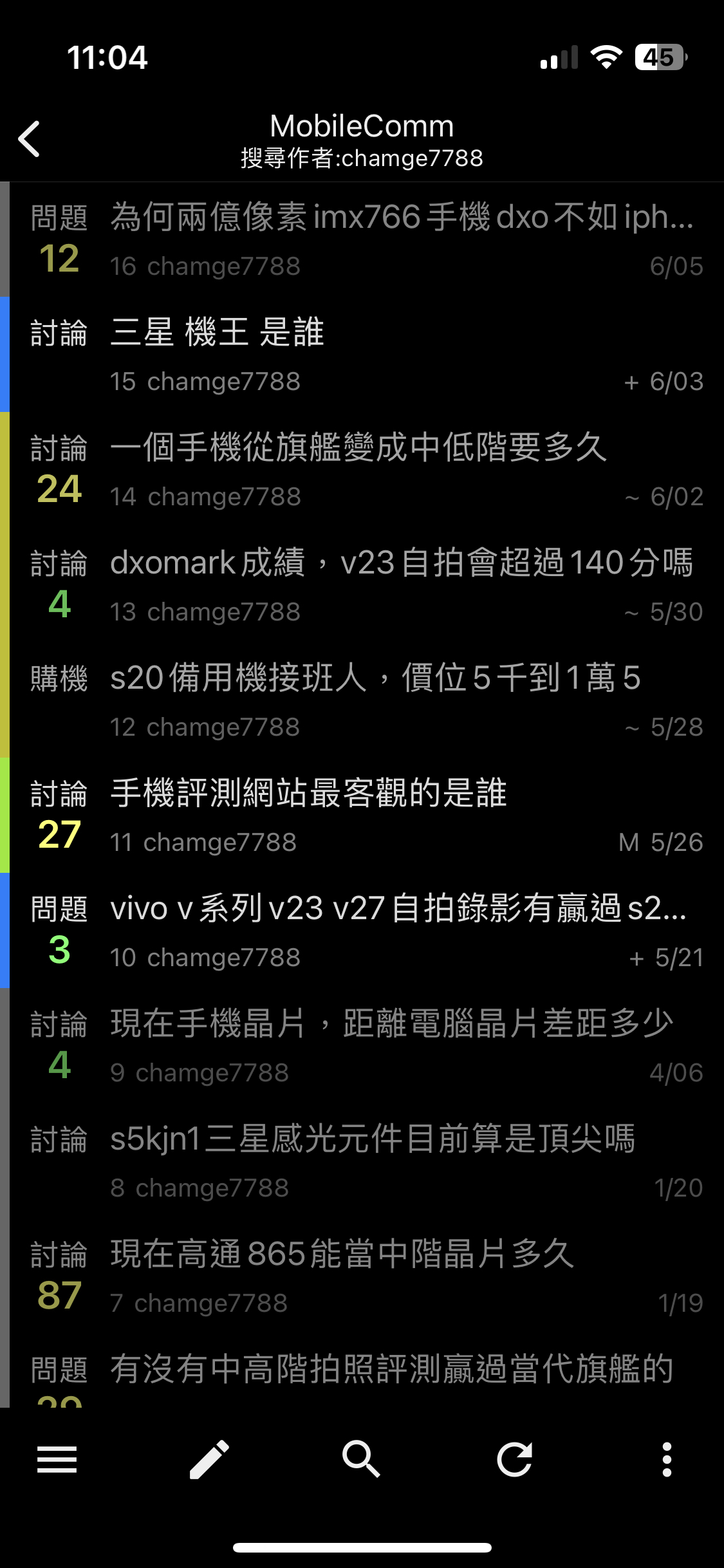
Task: Open the 三星 機王 是誰 thread
Action: (362, 355)
